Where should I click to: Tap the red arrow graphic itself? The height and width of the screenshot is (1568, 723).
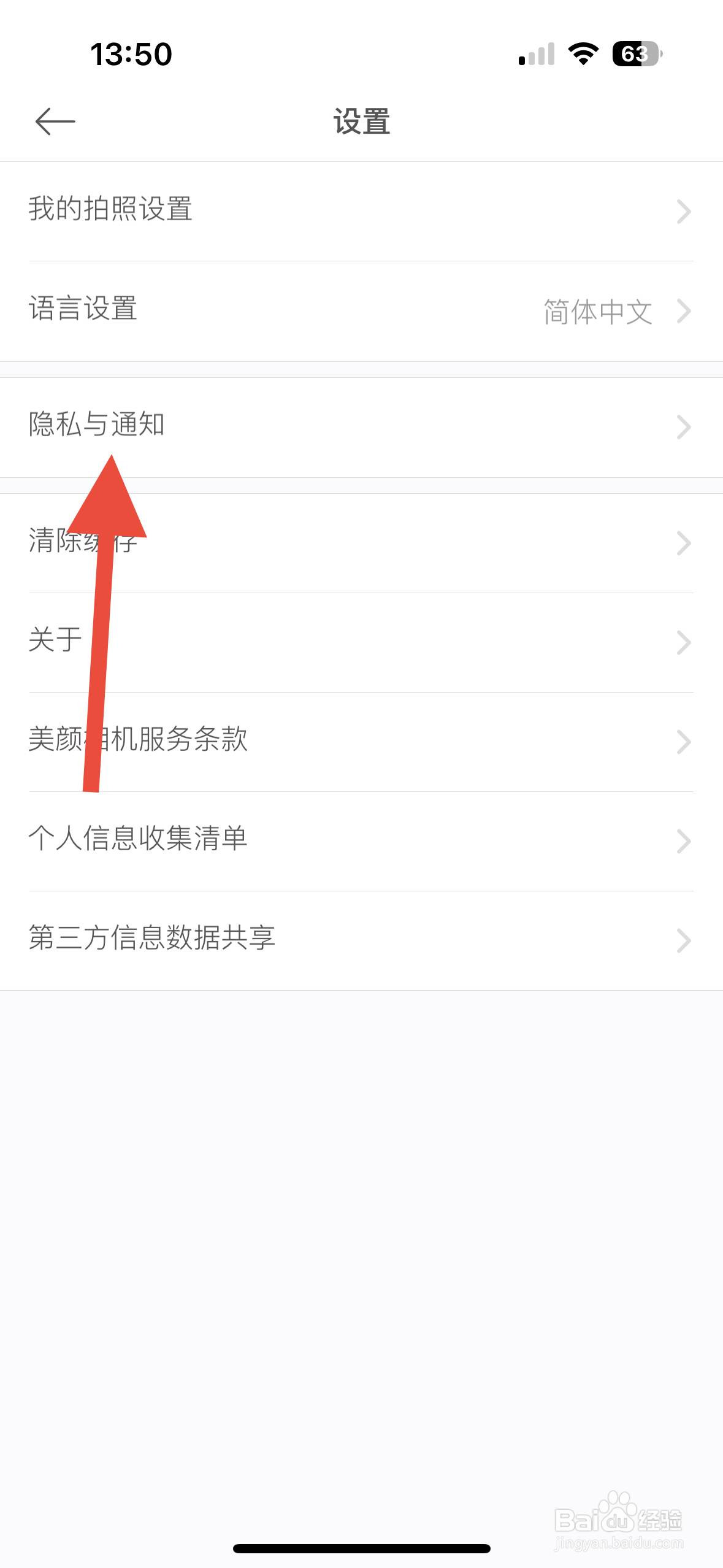(x=110, y=613)
